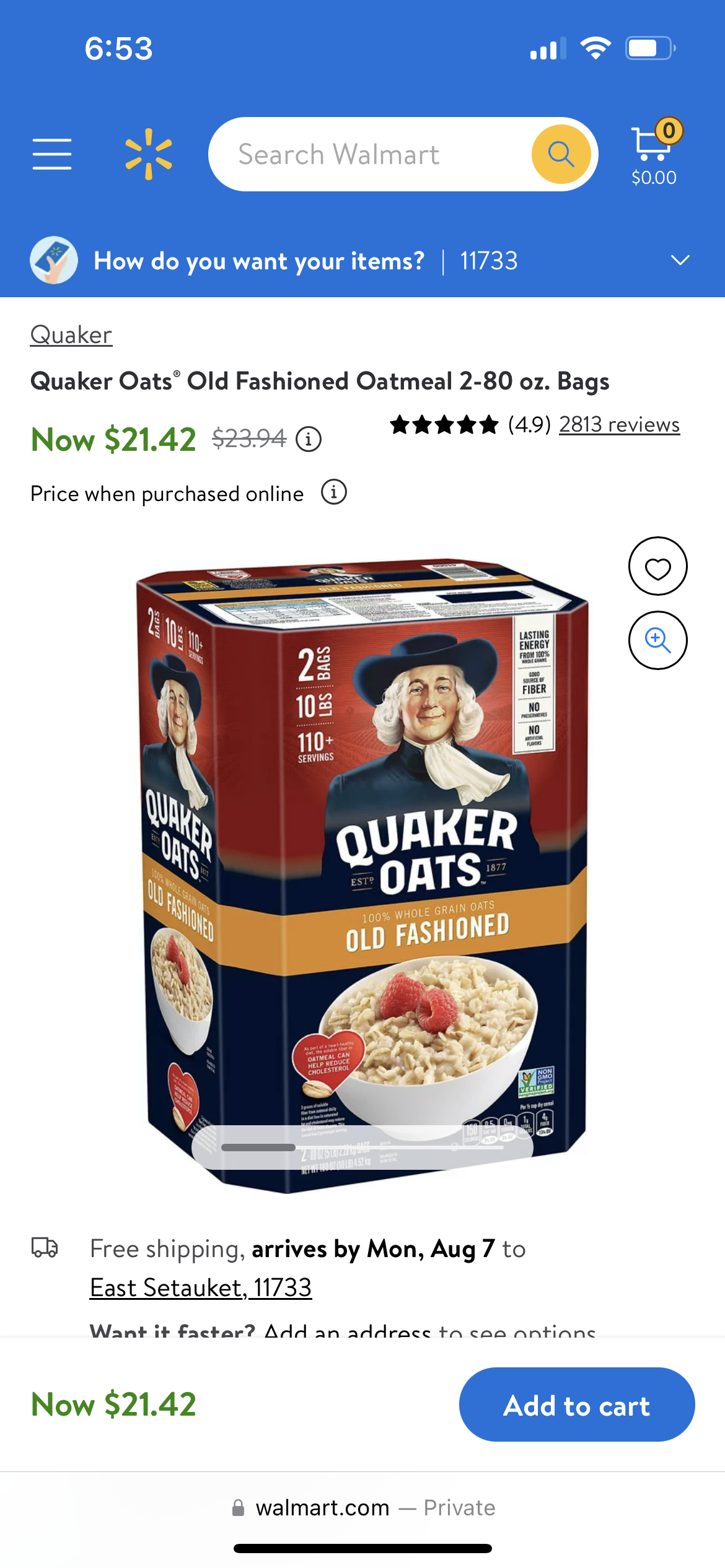Viewport: 725px width, 1568px height.
Task: Change delivery location East Setauket, 11733
Action: point(200,1288)
